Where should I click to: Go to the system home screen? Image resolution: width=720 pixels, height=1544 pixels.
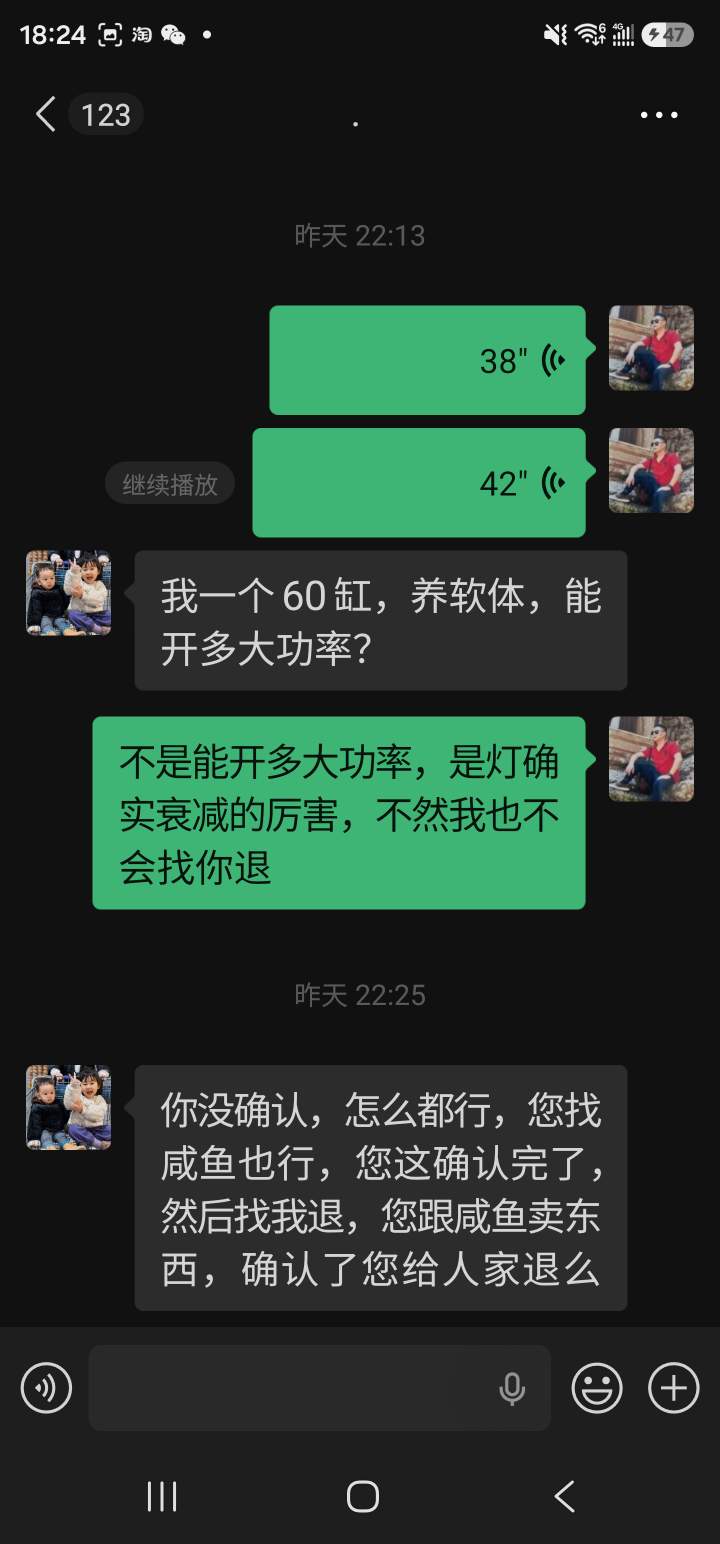click(362, 1497)
